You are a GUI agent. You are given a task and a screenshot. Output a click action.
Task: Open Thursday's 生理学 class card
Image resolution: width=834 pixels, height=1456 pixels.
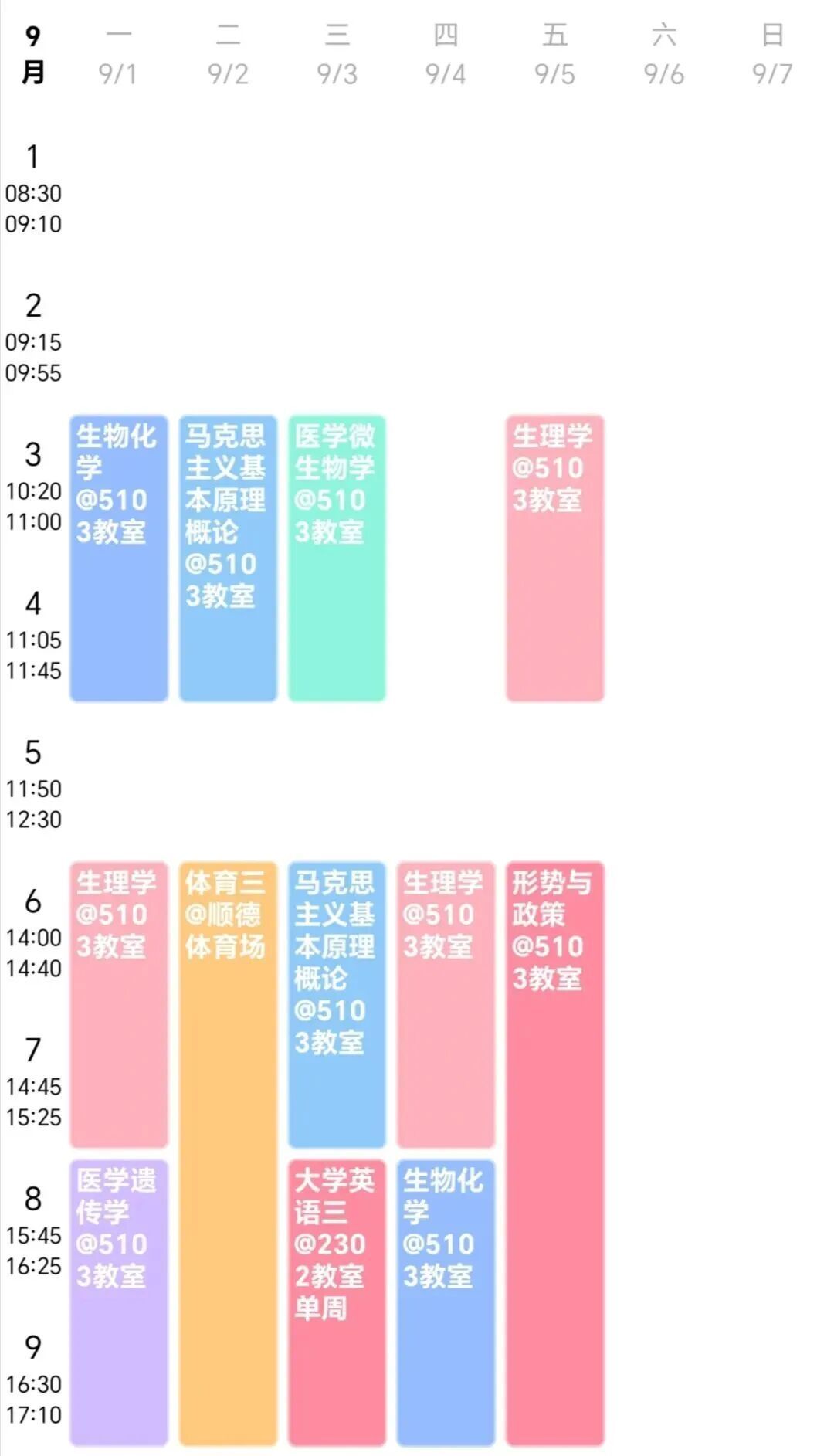coord(446,1004)
